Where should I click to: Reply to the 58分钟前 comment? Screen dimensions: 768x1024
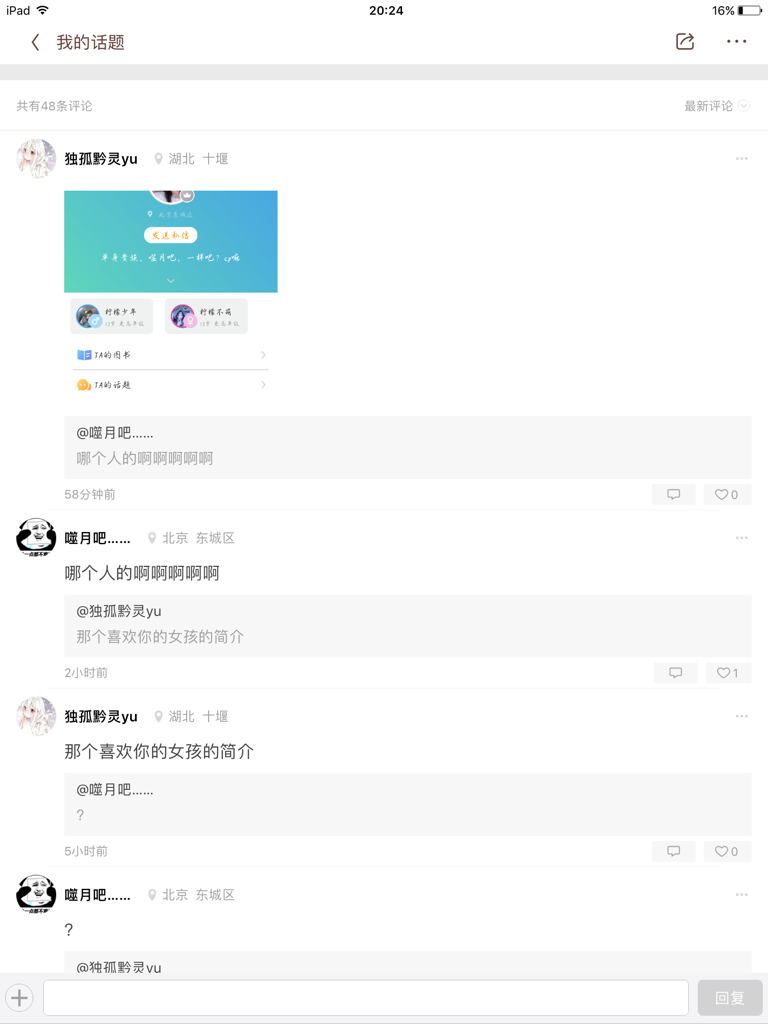[674, 494]
